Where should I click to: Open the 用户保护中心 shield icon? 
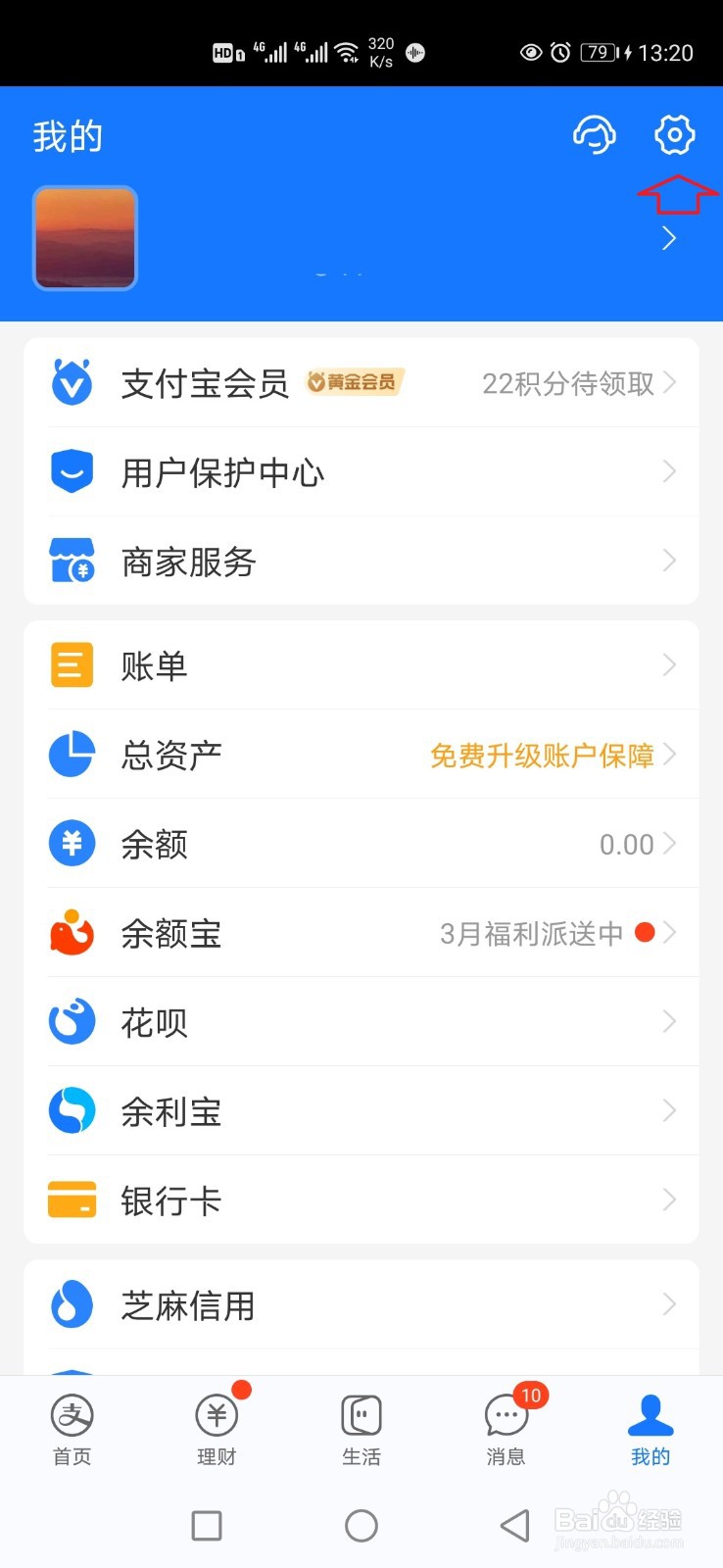(71, 471)
